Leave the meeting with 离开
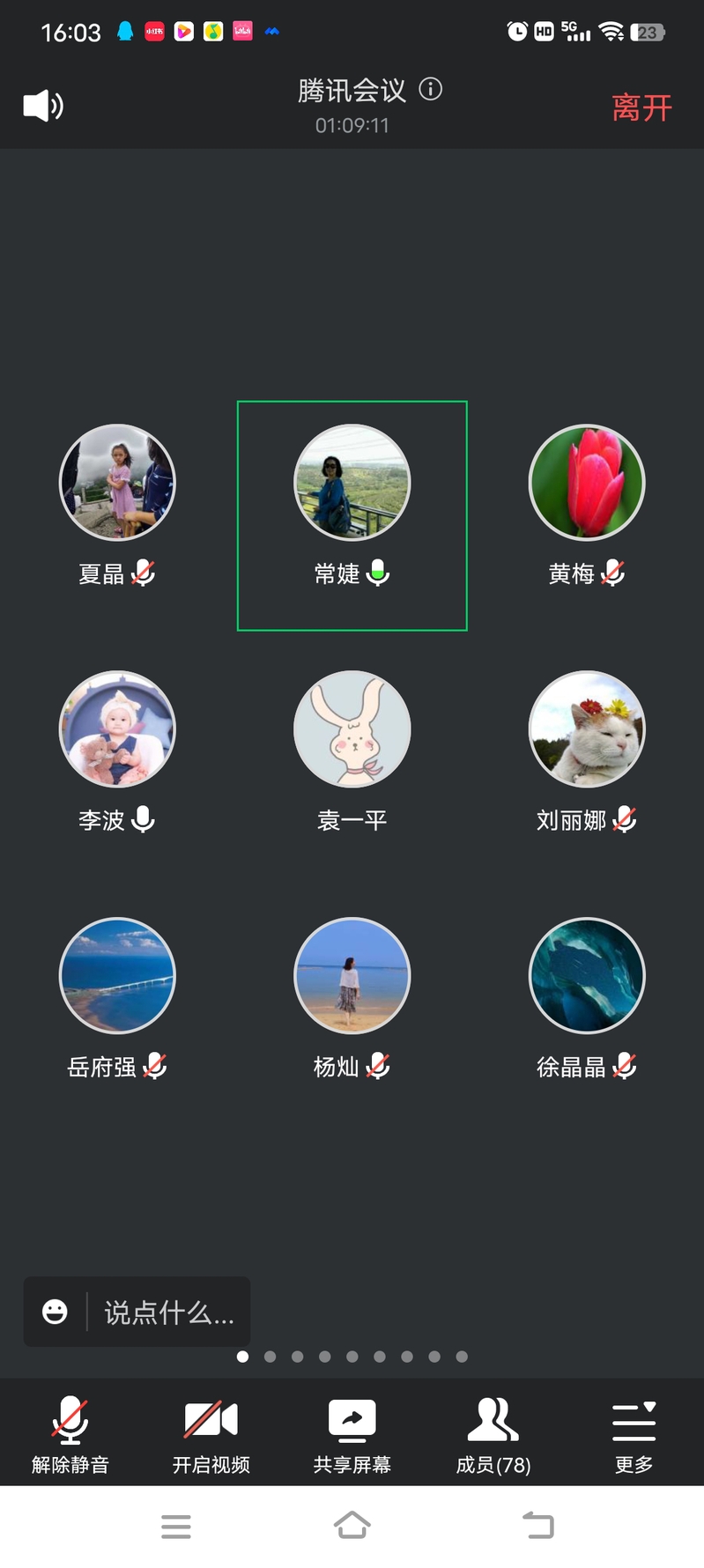The height and width of the screenshot is (1568, 704). [641, 108]
